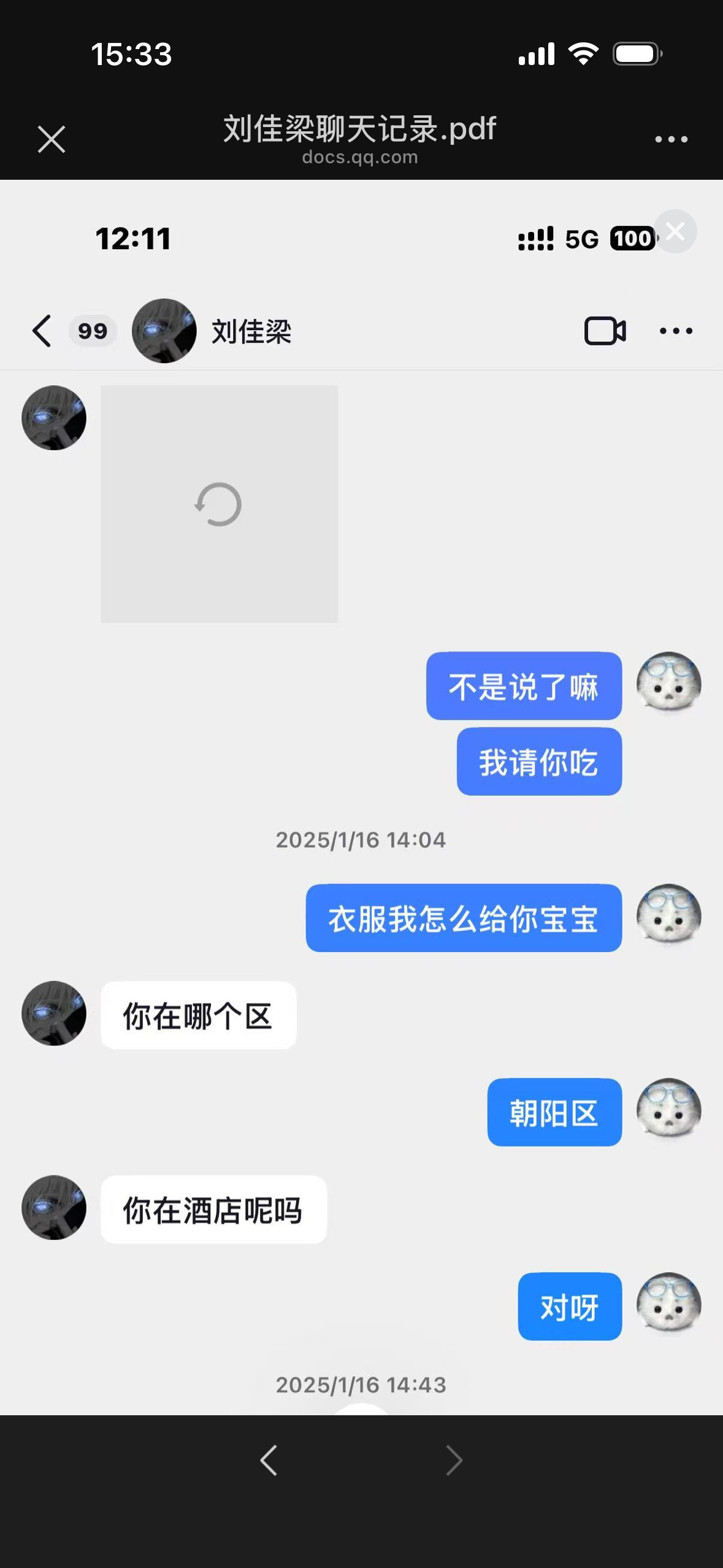Select the 朝阳区 message bubble
This screenshot has width=723, height=1568.
pos(554,1112)
